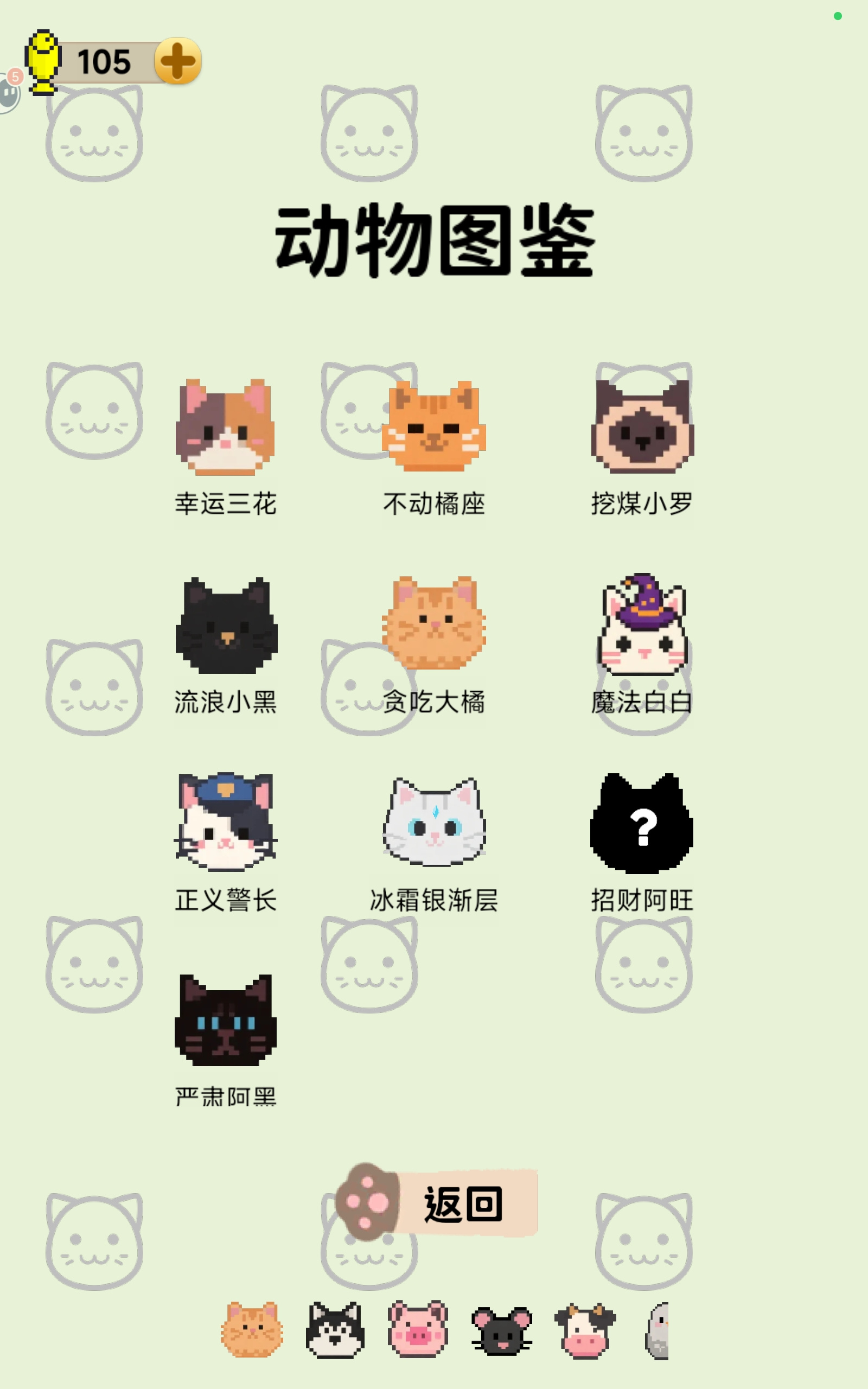868x1389 pixels.
Task: Switch to the husky dog category
Action: [335, 1329]
